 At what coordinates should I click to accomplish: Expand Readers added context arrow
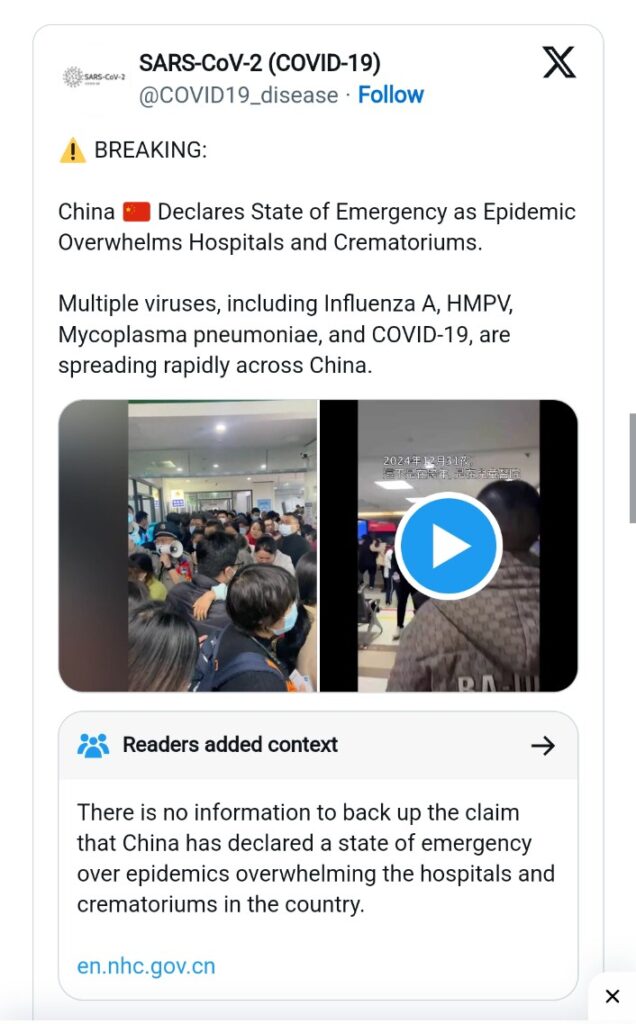543,745
